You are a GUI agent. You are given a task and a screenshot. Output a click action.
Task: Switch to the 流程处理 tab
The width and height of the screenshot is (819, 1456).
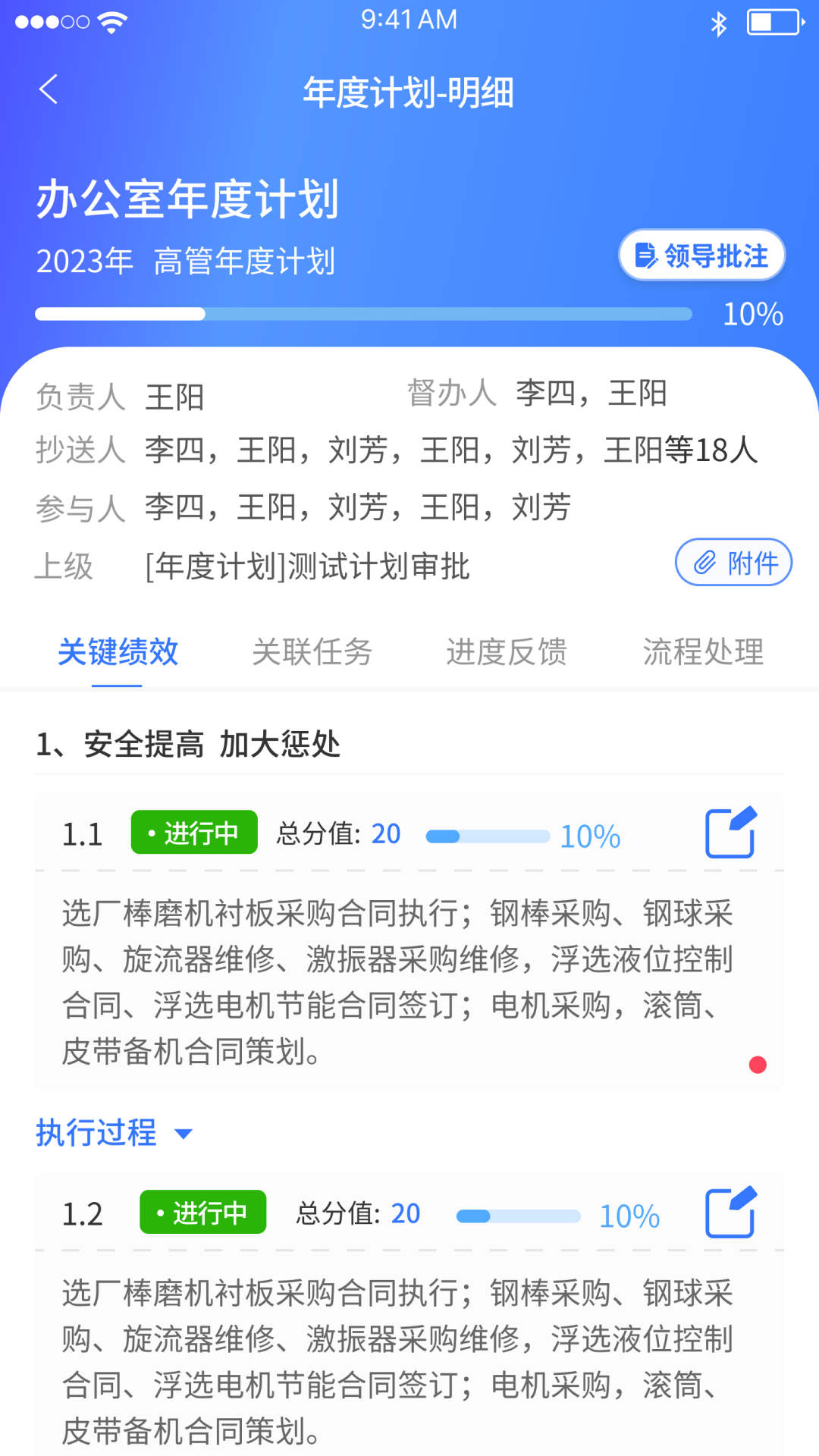(x=703, y=652)
